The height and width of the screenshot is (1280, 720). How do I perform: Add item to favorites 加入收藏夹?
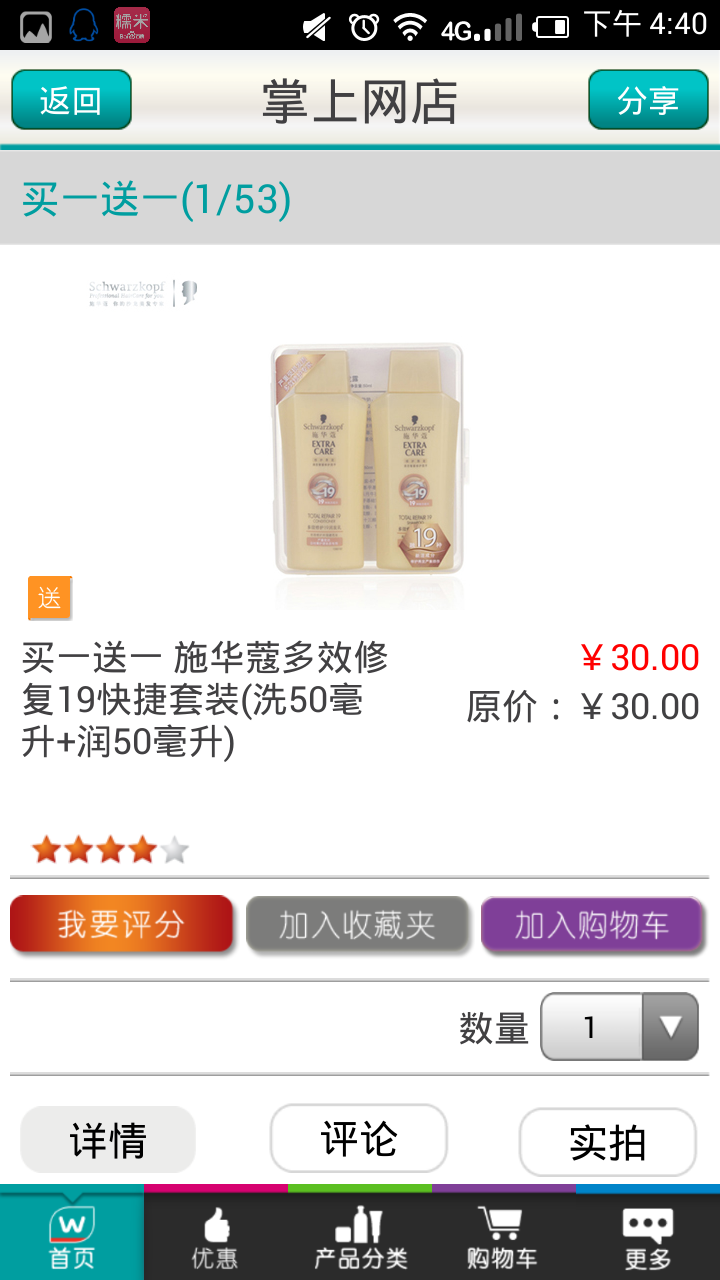tap(357, 924)
